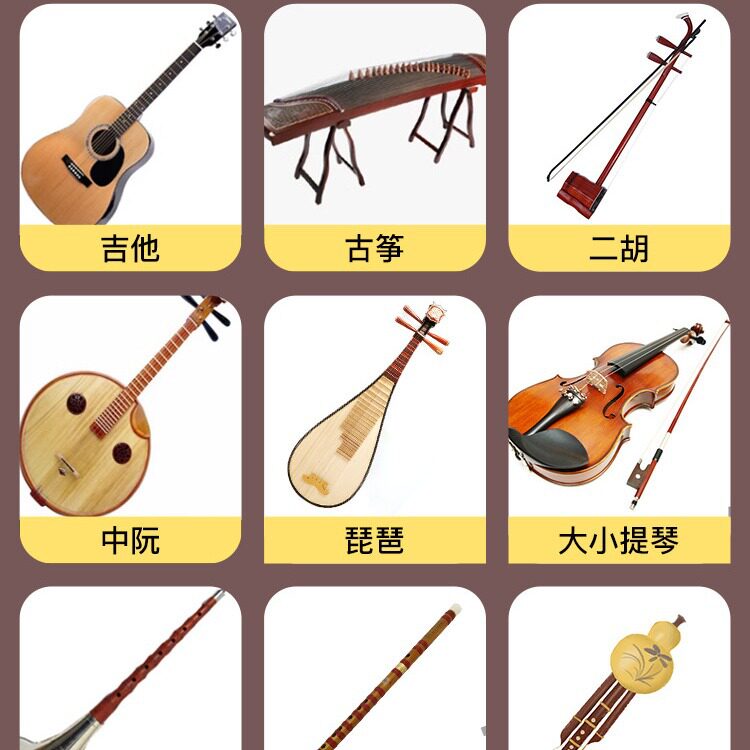Open the 吉他 guitar card
The image size is (750, 750).
(130, 137)
